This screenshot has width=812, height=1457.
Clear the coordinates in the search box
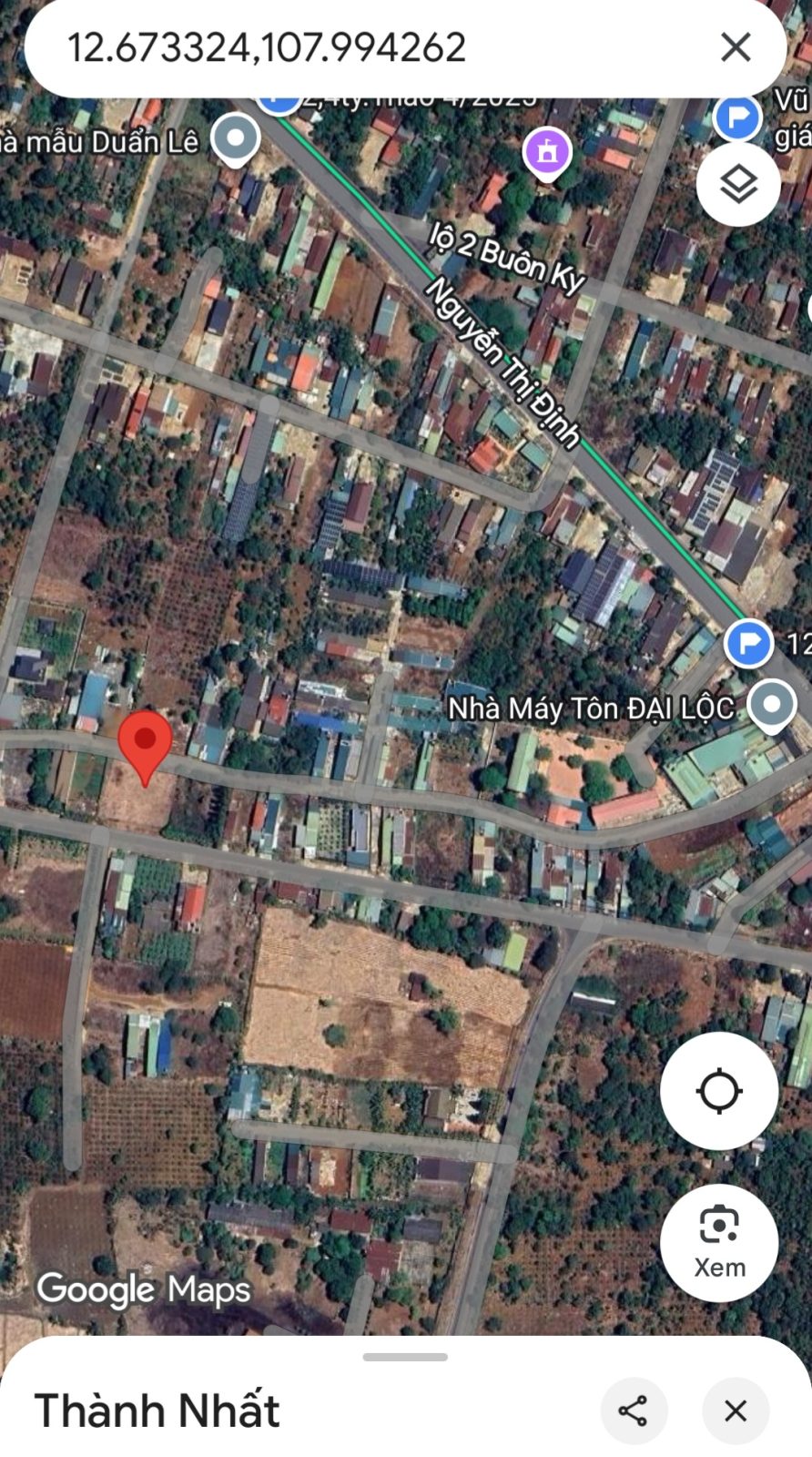(736, 47)
